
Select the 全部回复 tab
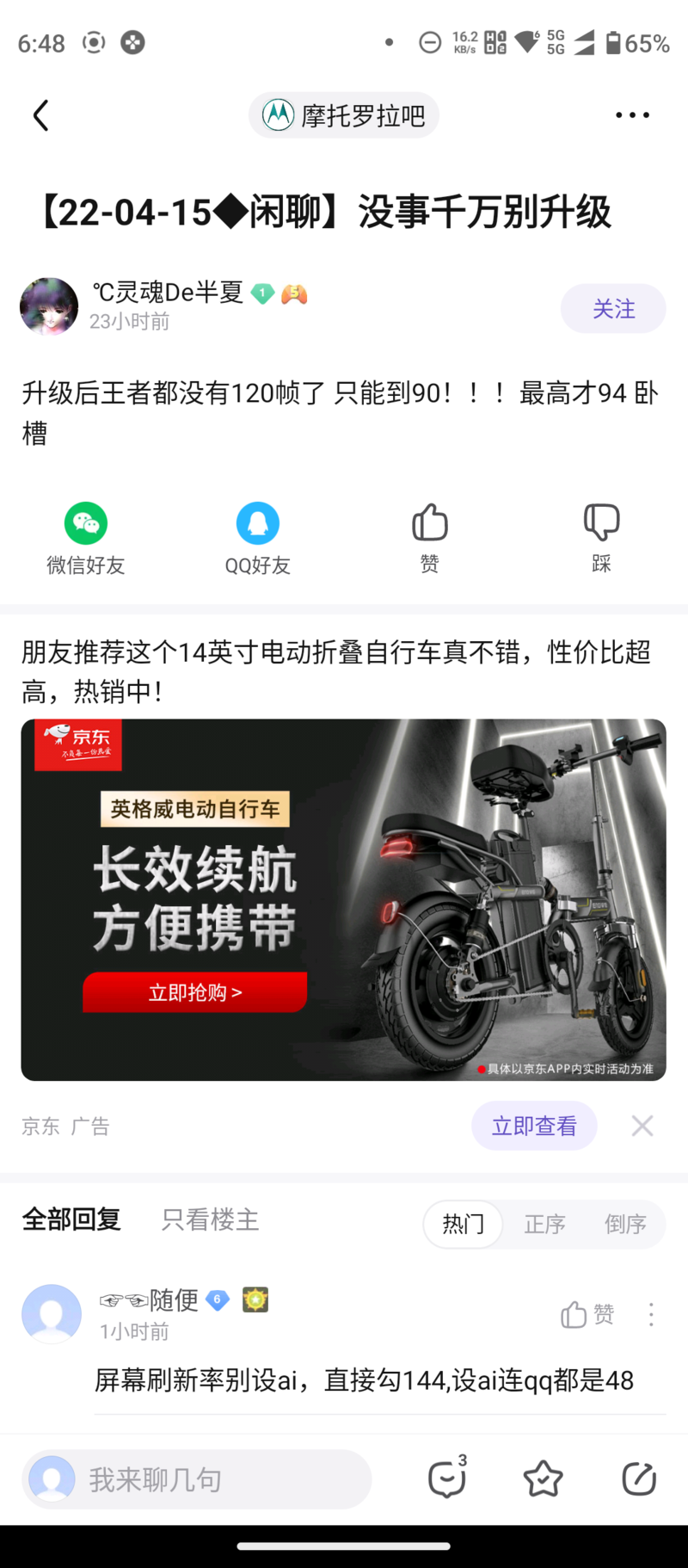(71, 1219)
